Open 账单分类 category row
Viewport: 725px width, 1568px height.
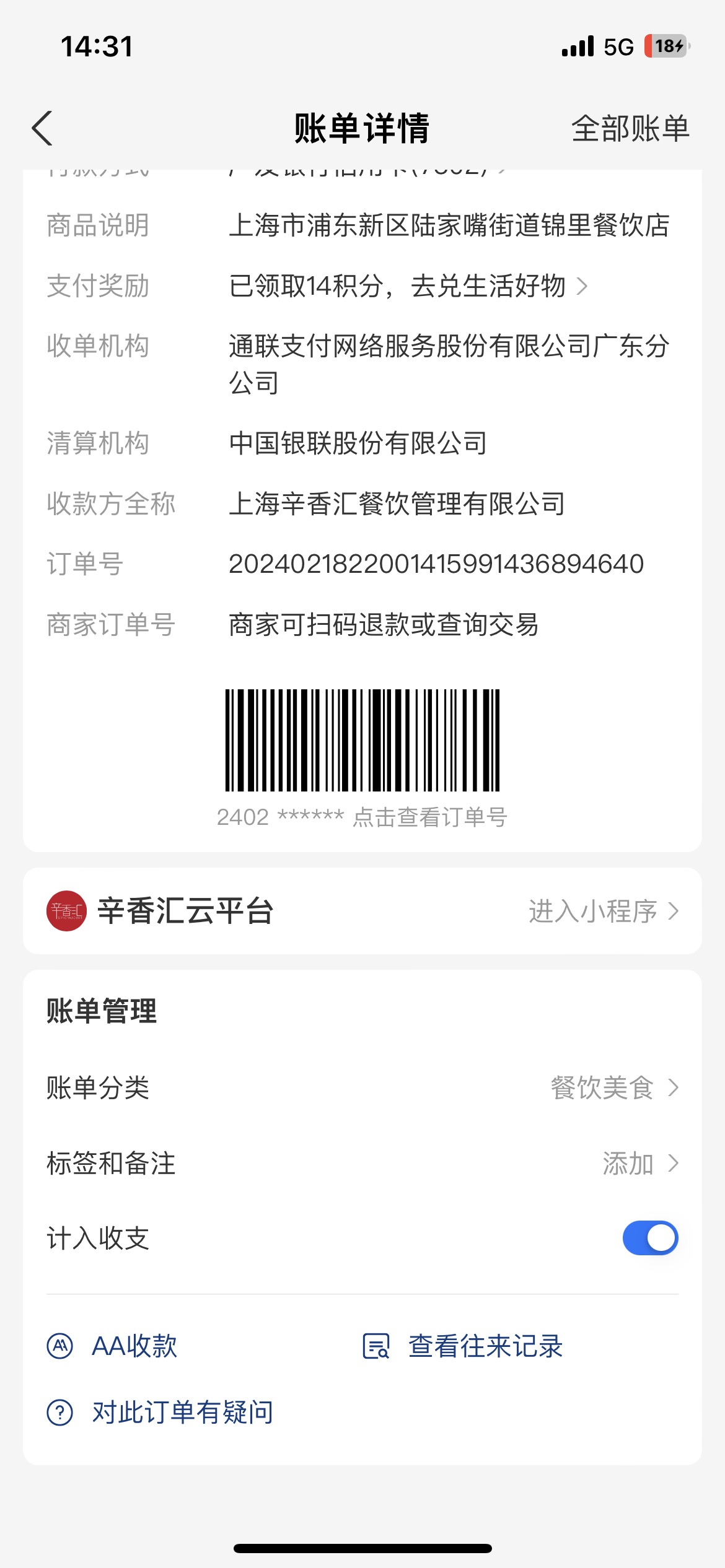(362, 1087)
